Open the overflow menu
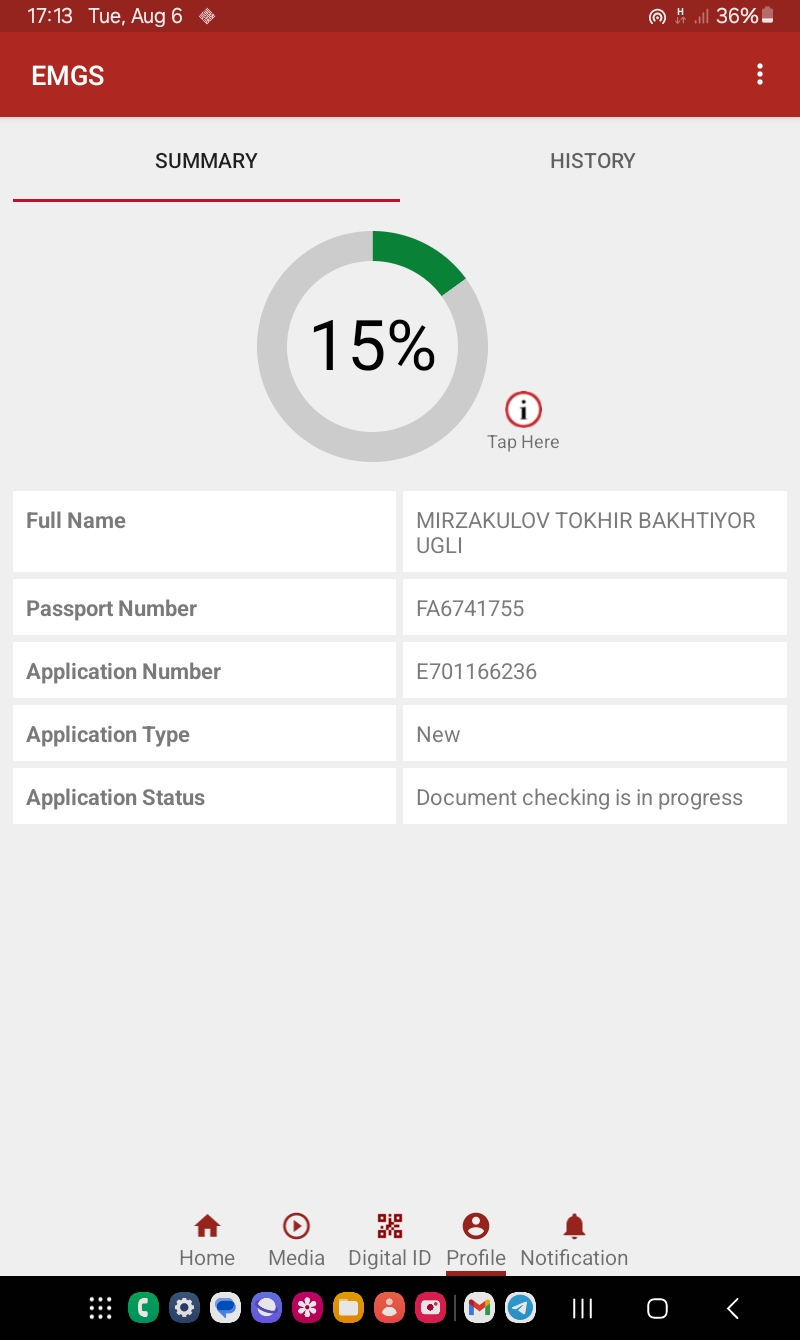Screen dimensions: 800x1340 coord(760,75)
